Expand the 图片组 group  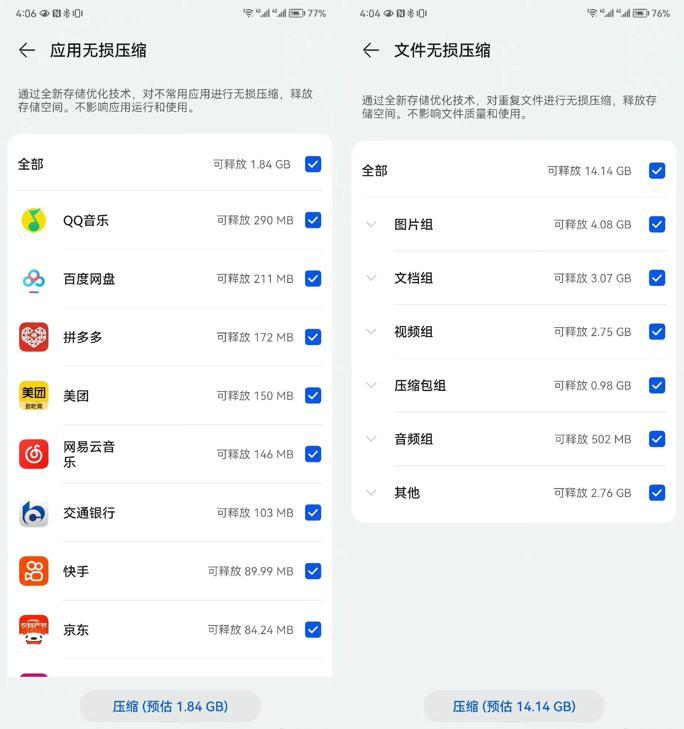(x=371, y=225)
